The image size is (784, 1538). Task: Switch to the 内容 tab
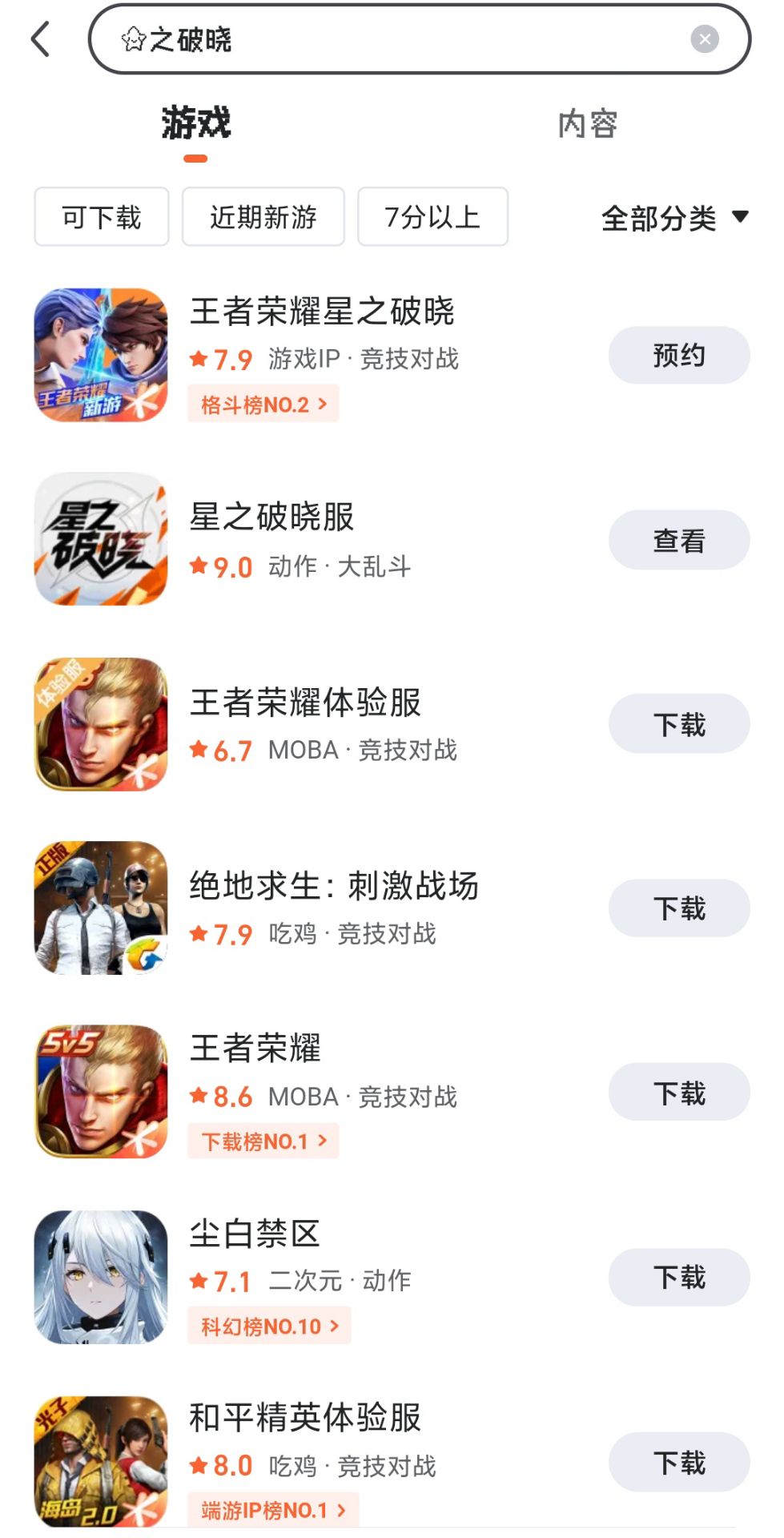(587, 124)
